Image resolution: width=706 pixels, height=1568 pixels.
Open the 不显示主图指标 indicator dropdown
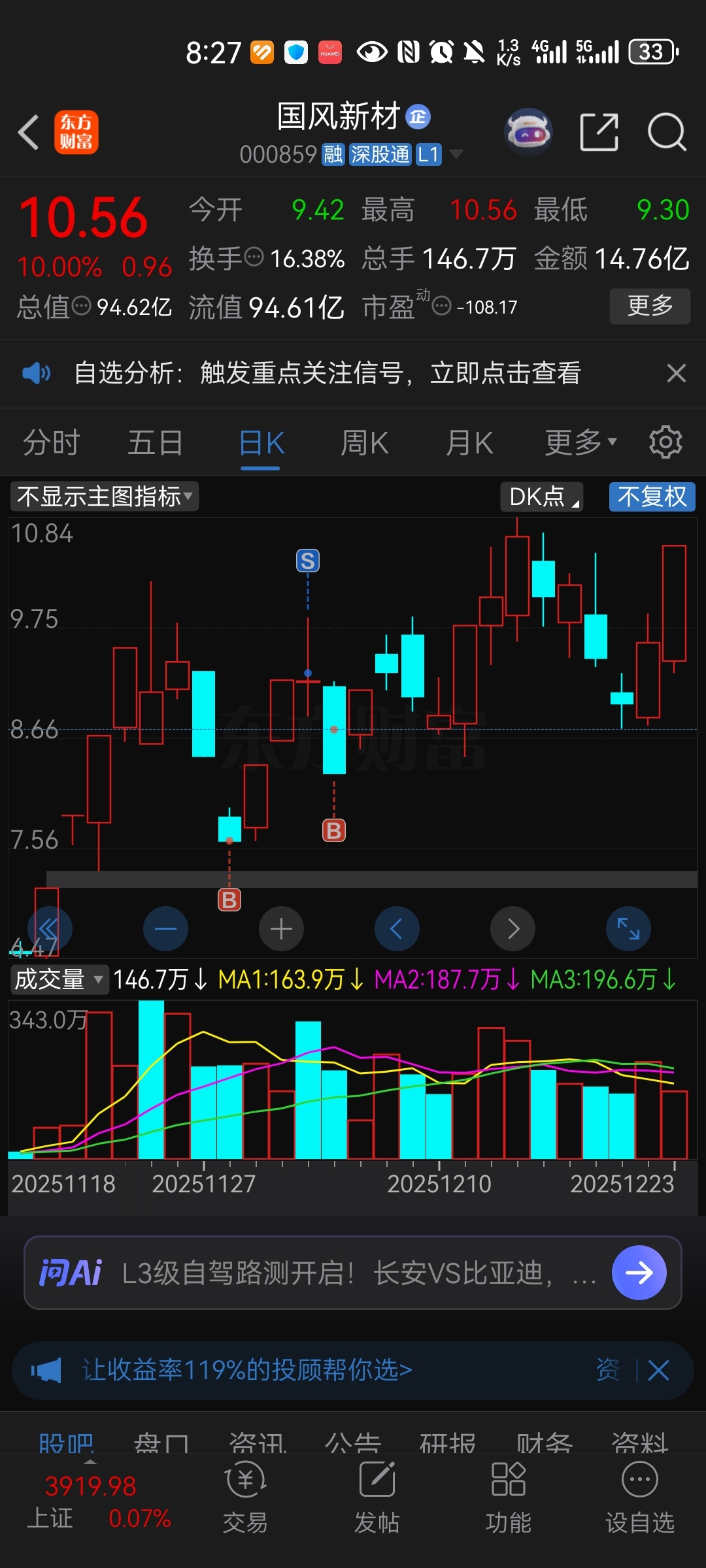pos(105,497)
